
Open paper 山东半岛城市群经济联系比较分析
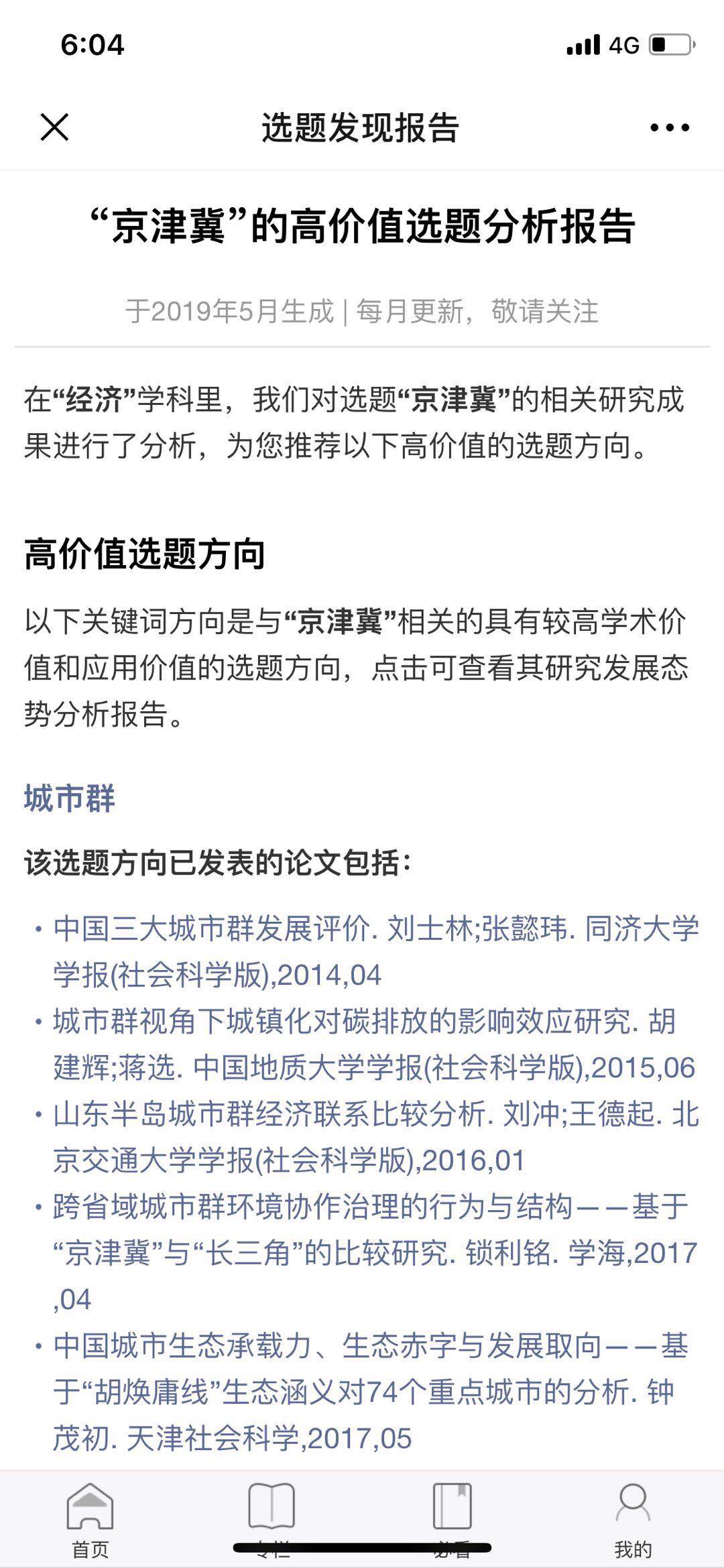375,1137
